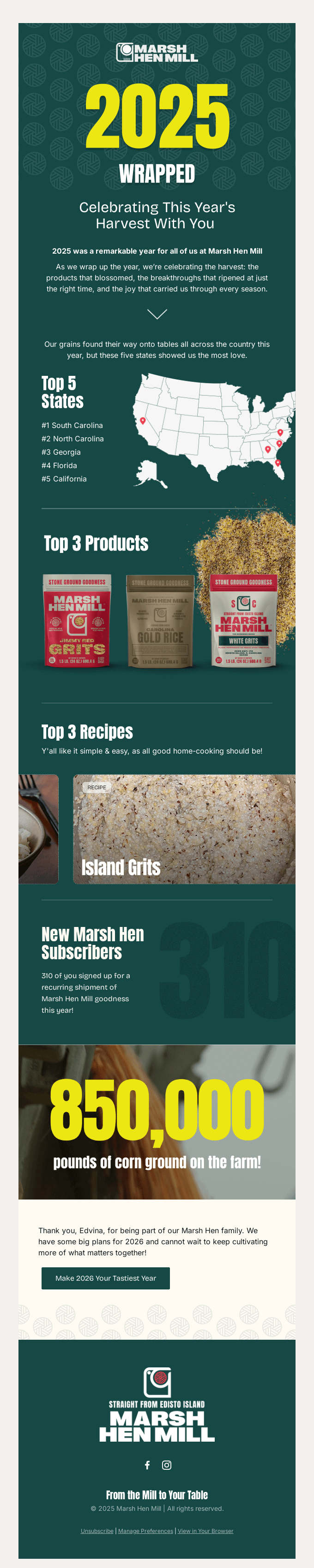Unsubscribe from these emails
314x1568 pixels.
pyautogui.click(x=97, y=1531)
